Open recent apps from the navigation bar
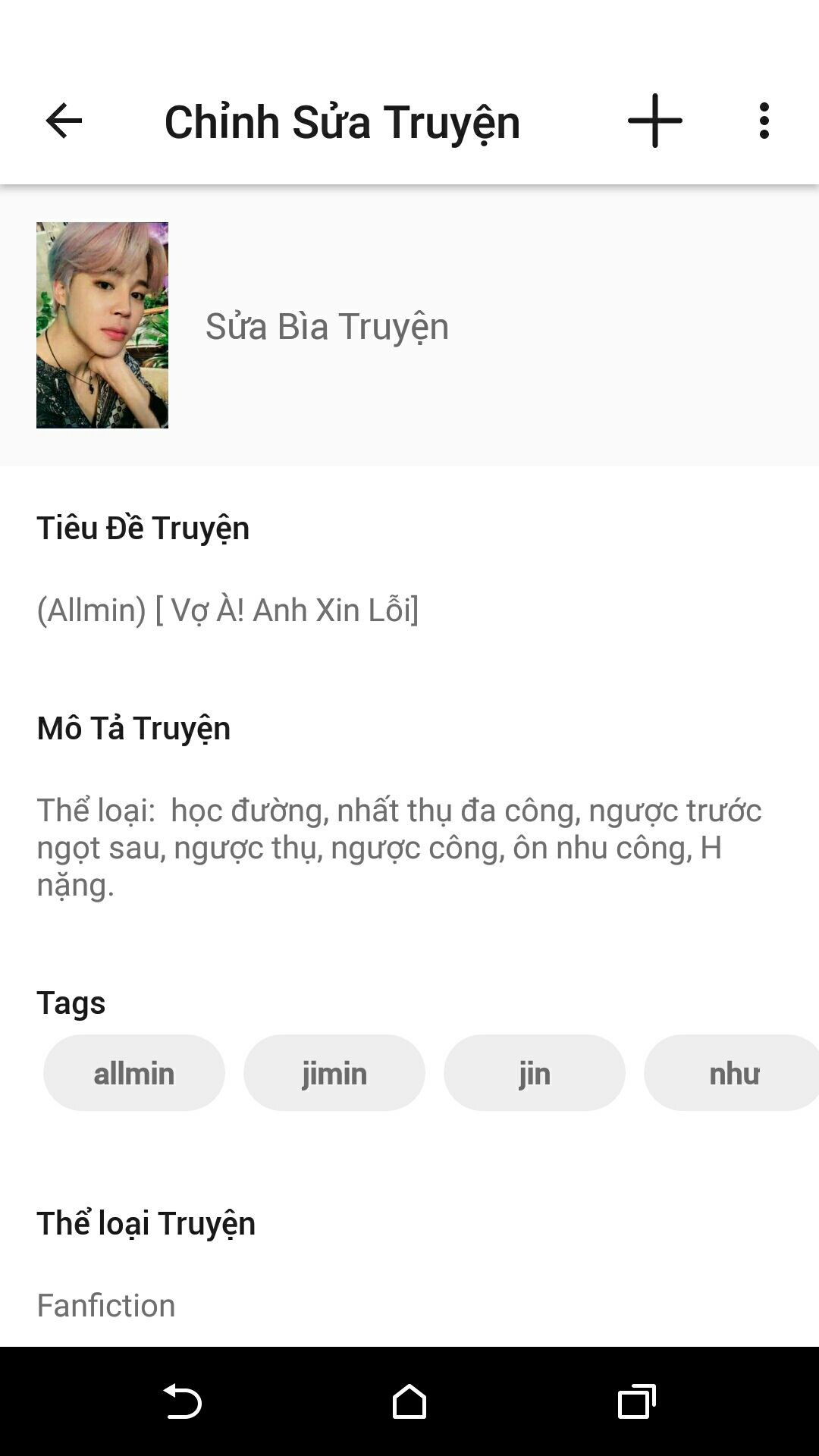 (637, 1401)
